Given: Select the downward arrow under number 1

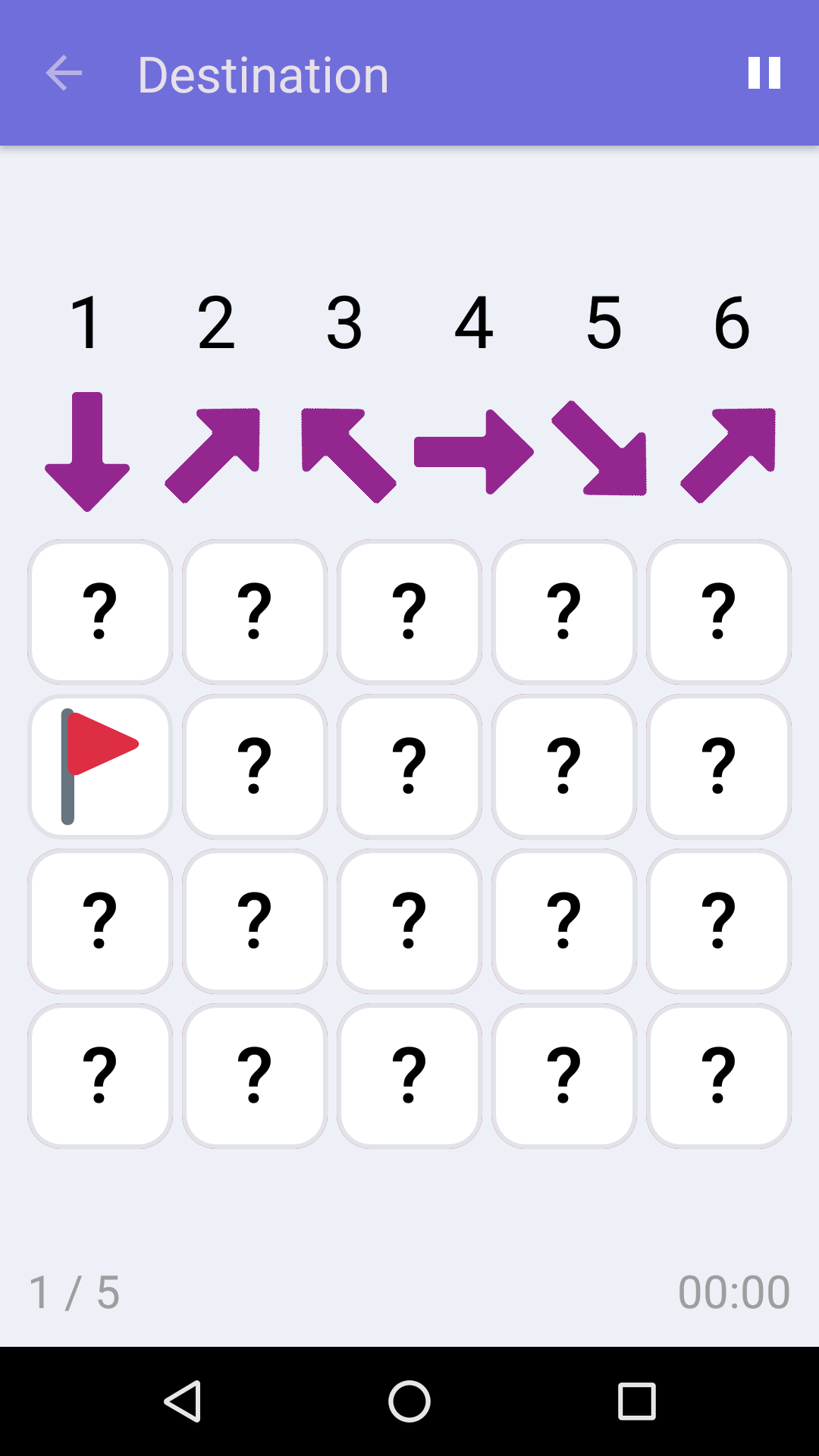Looking at the screenshot, I should click(x=87, y=453).
